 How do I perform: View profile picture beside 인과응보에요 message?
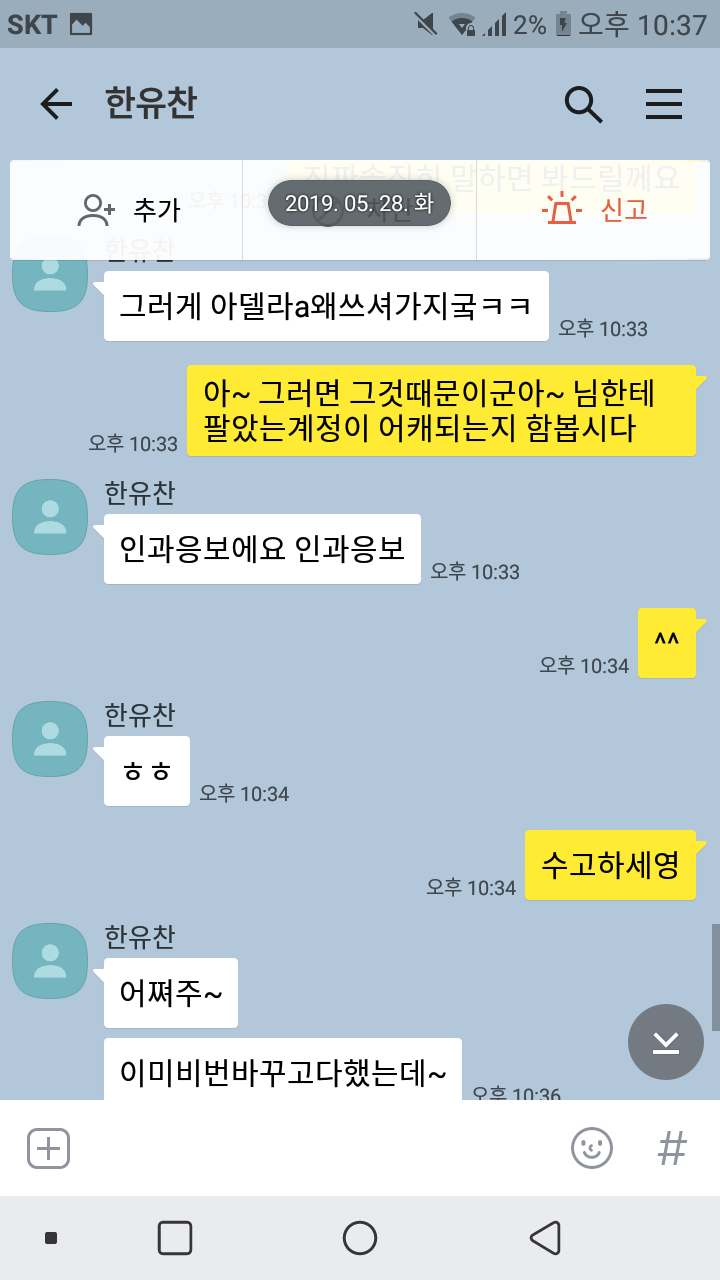click(x=50, y=516)
